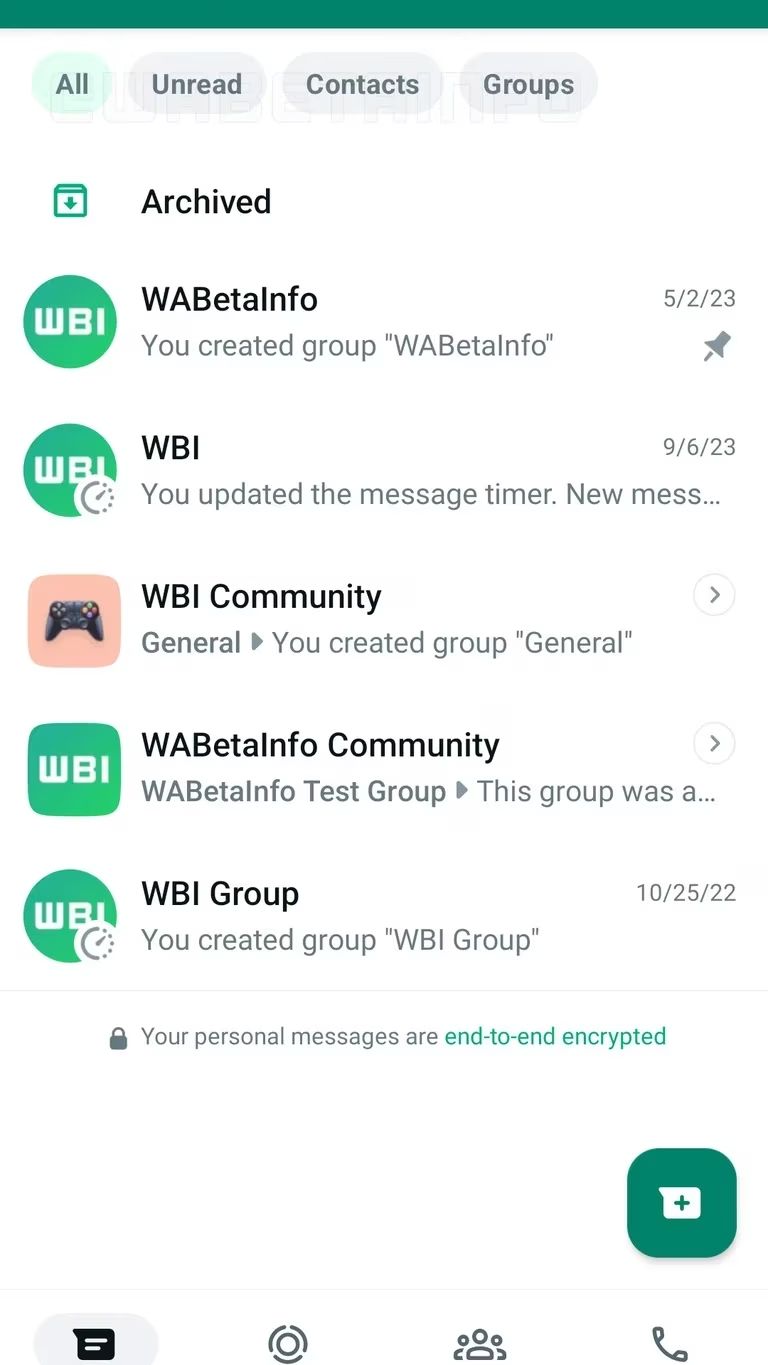Start a new chat with the floating button

pos(681,1202)
